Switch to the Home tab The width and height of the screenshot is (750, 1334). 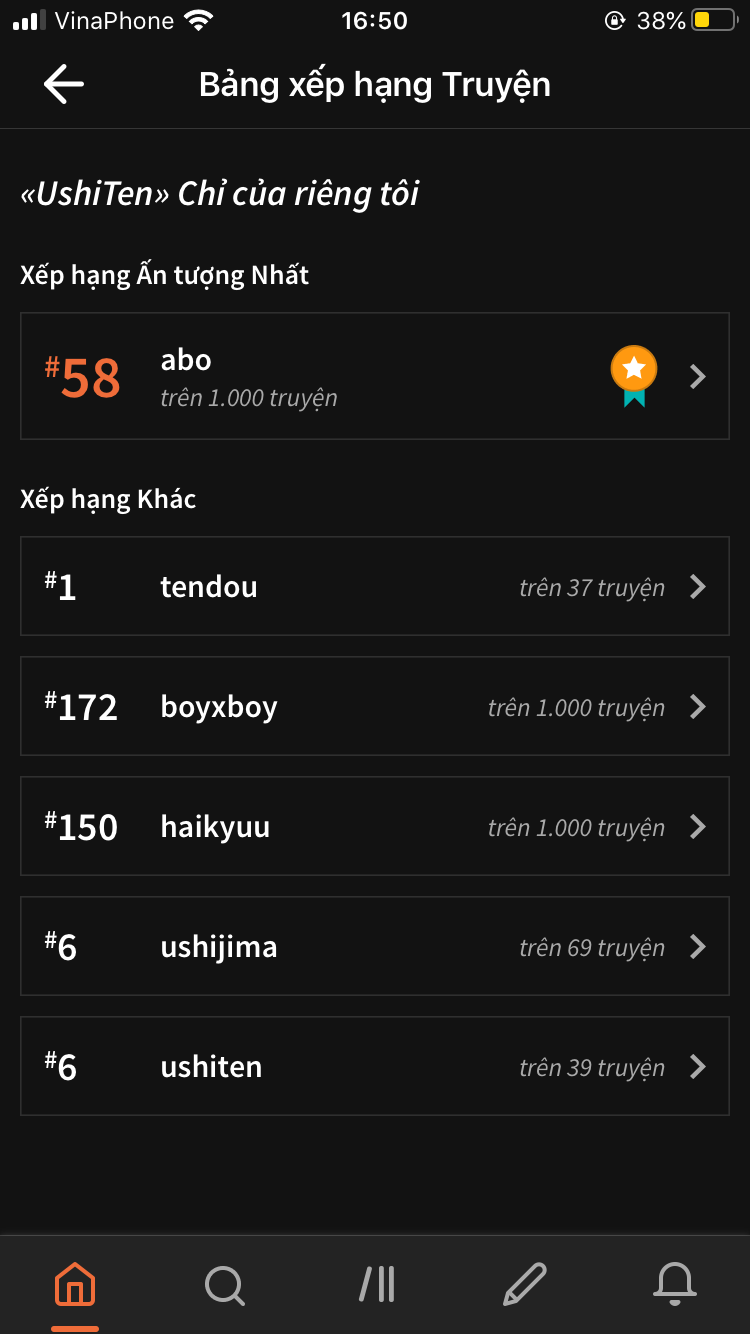pos(75,1283)
